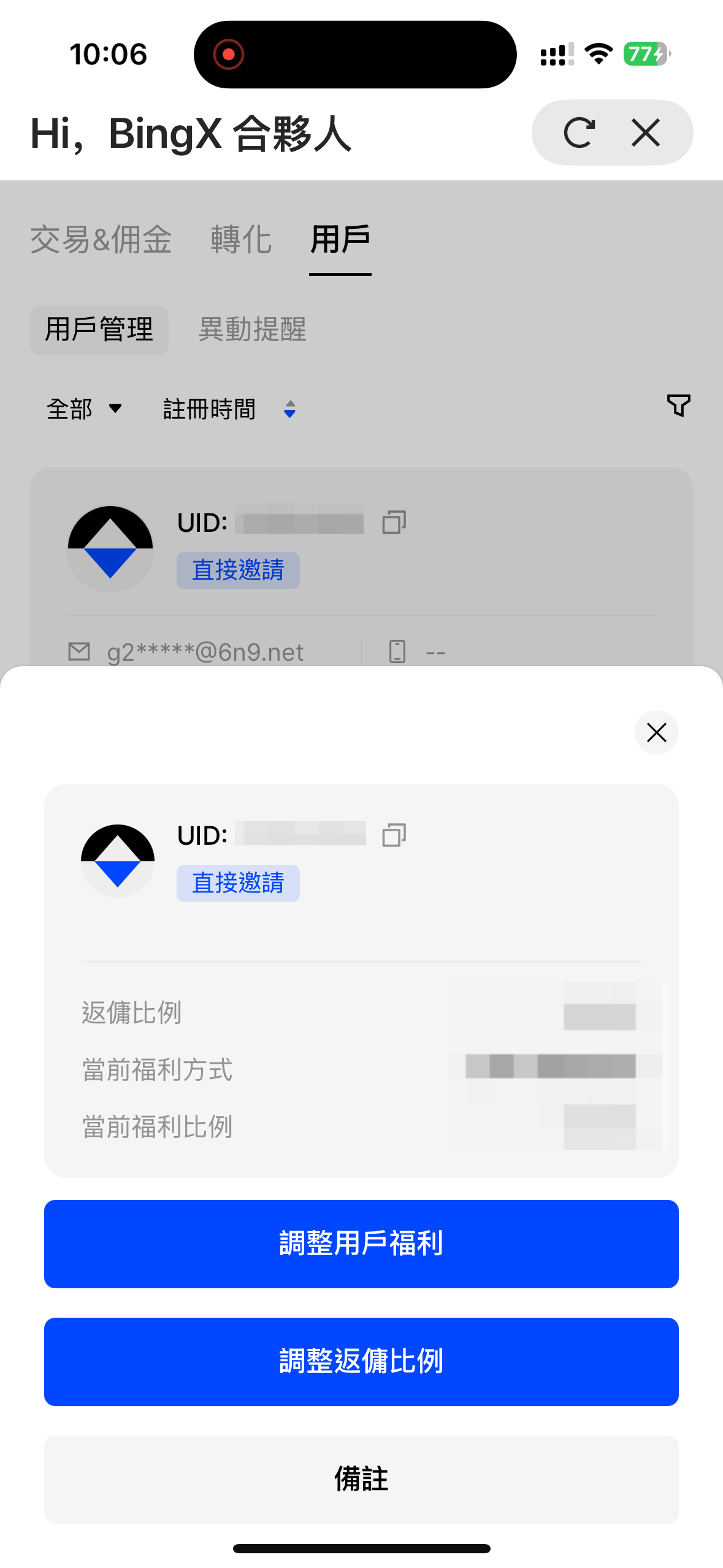
Task: Tap the email envelope icon next to g2*****@6n9.net
Action: coord(78,651)
